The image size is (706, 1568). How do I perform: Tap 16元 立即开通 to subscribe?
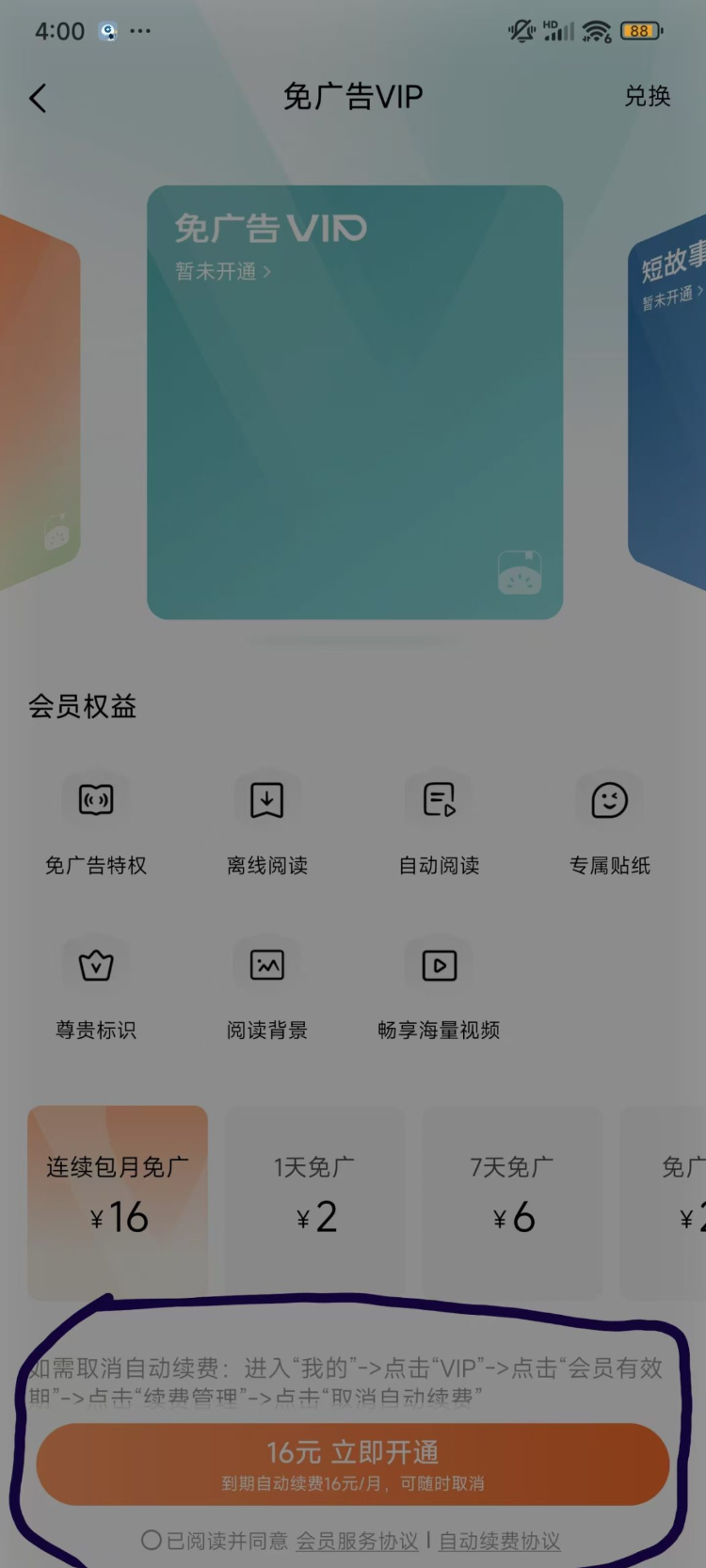coord(353,1463)
